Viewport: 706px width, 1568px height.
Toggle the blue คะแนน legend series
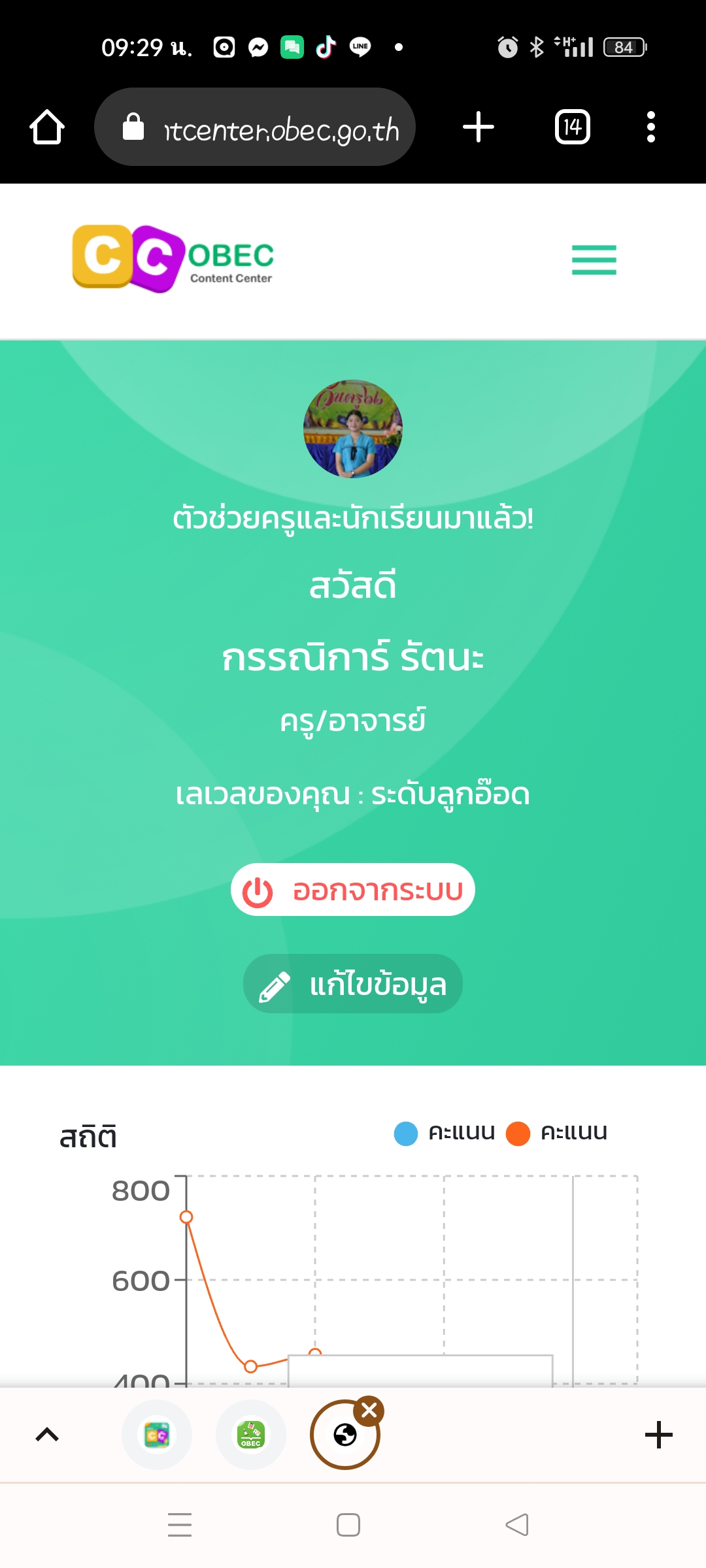coord(445,1133)
